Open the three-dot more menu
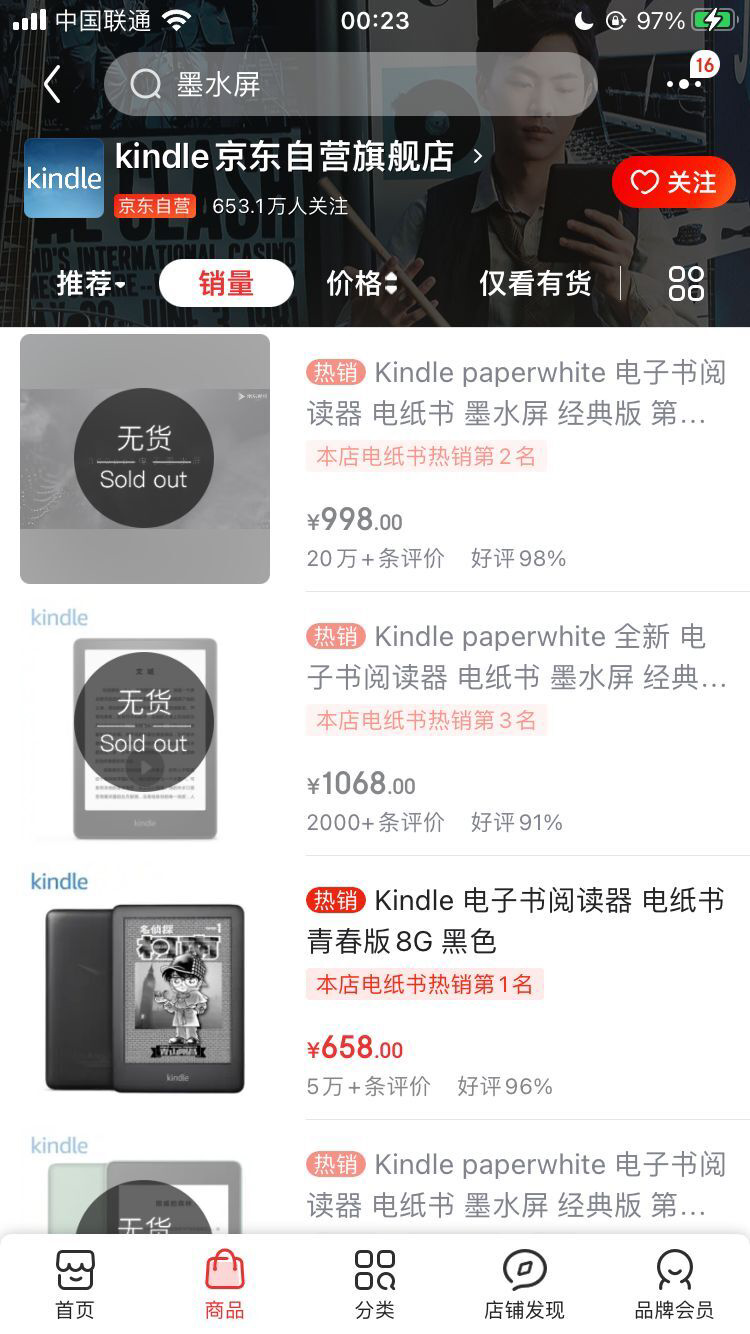Screen dimensions: 750x1334 click(x=684, y=84)
